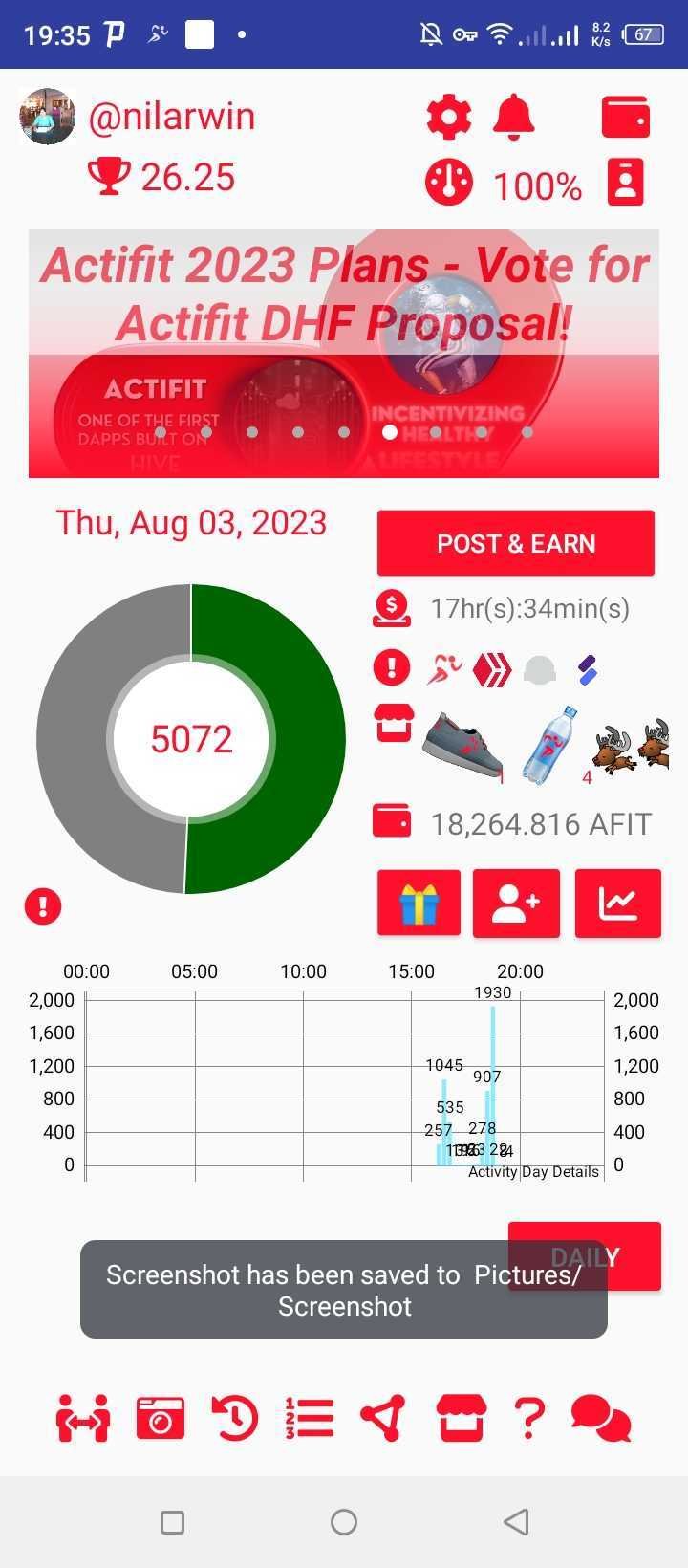Screen dimensions: 688x1568
Task: Tap the add friend button
Action: [516, 903]
